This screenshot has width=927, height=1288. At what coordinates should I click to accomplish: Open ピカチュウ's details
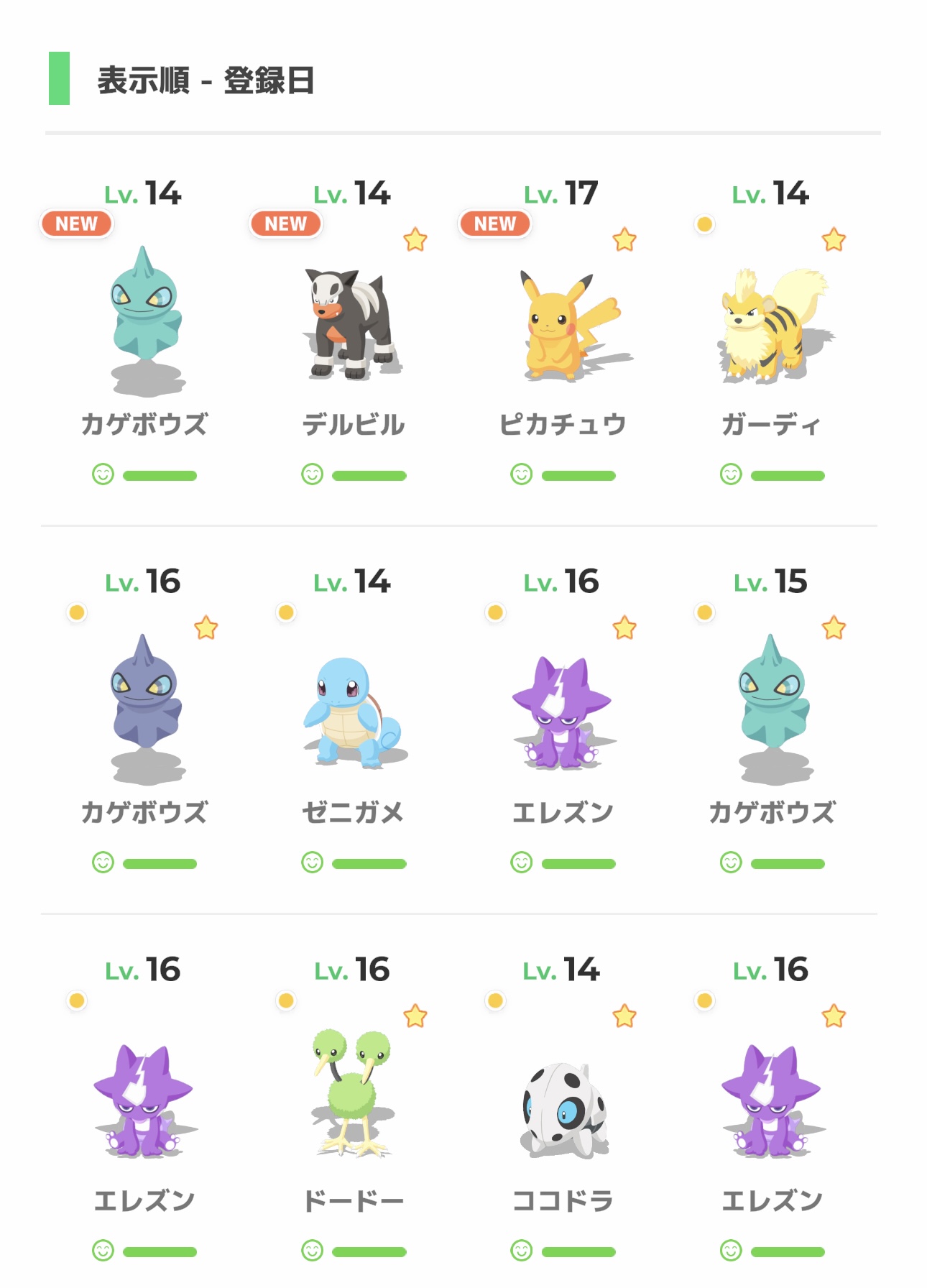coord(563,325)
